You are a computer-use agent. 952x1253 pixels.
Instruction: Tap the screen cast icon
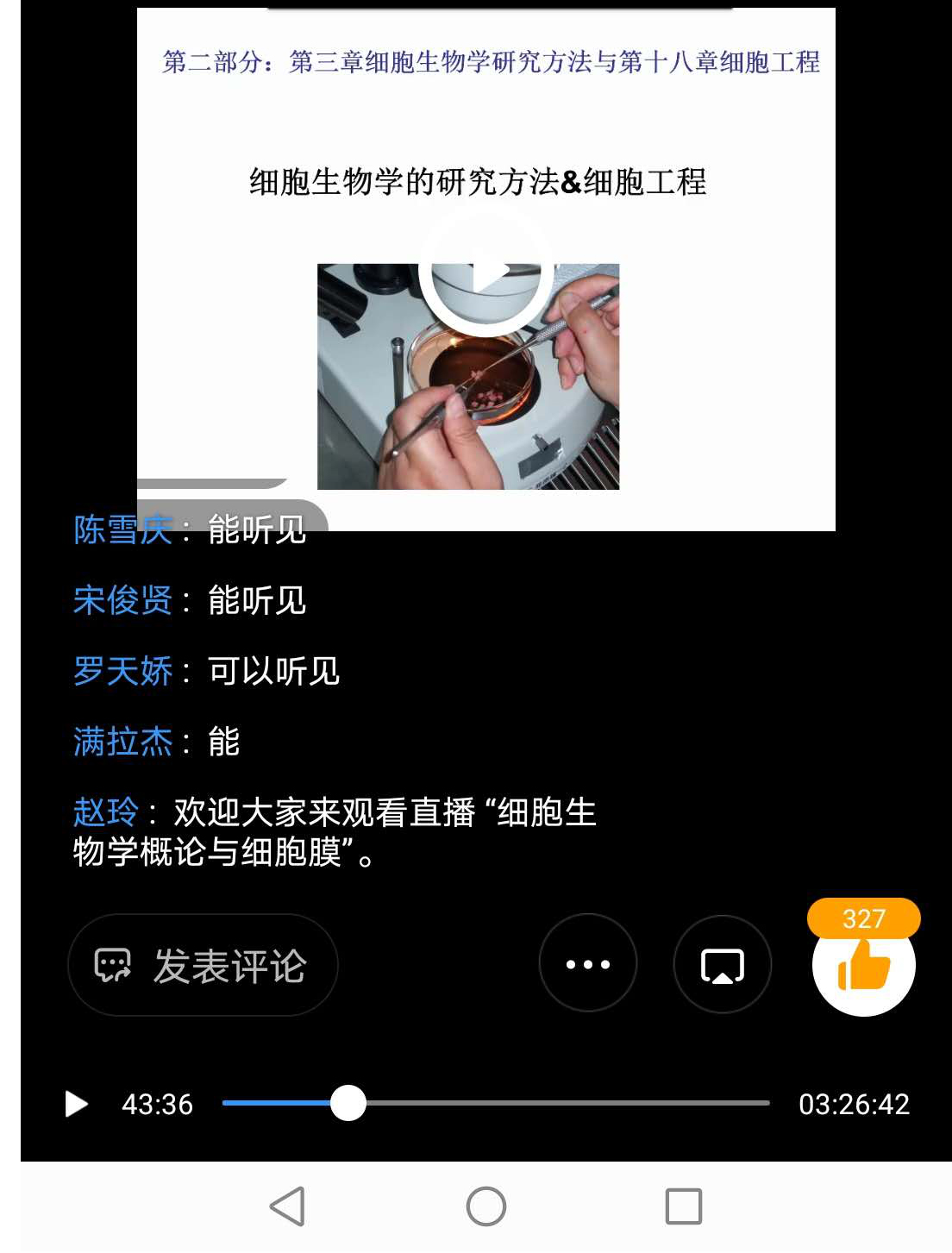coord(722,965)
